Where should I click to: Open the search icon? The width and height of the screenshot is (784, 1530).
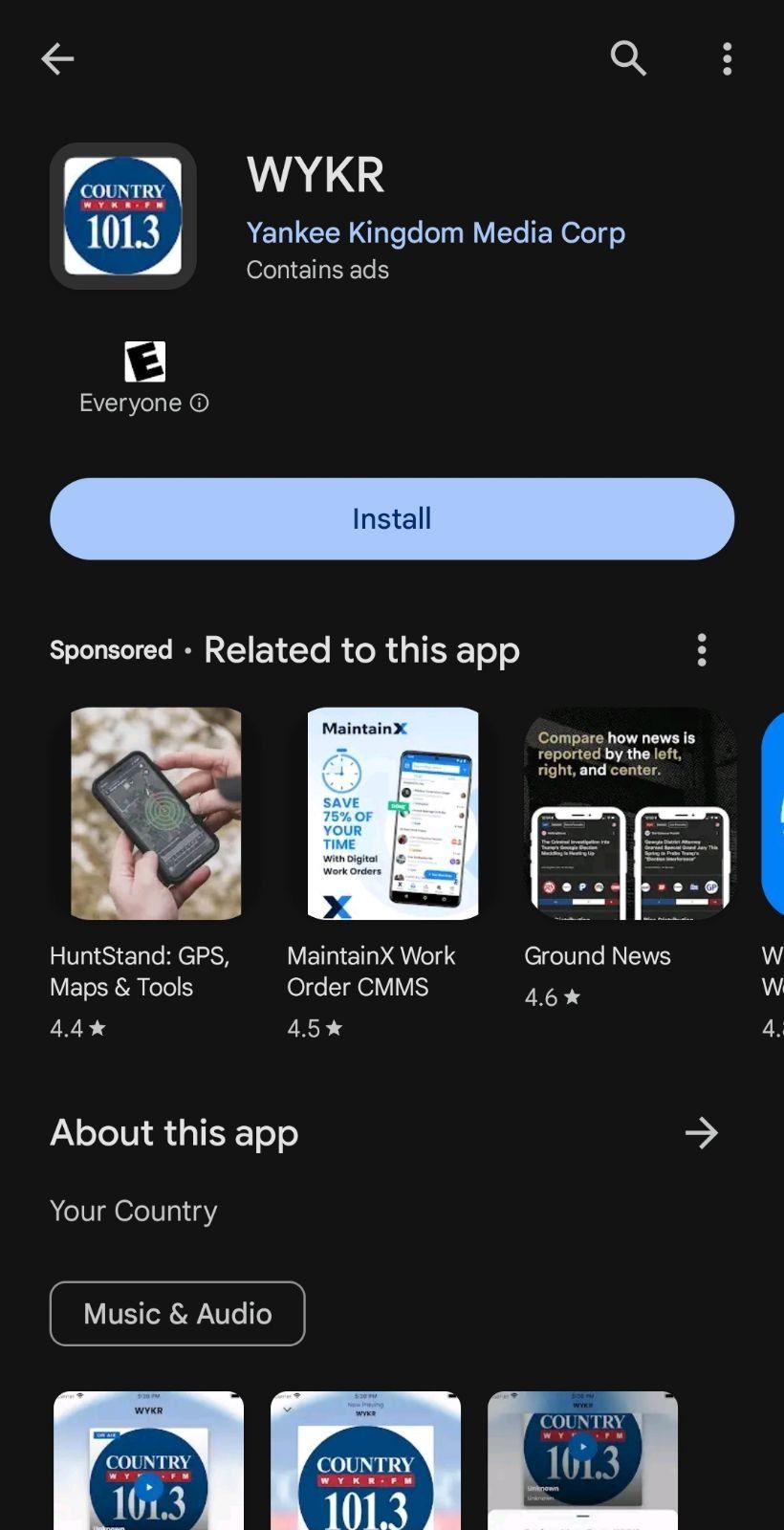click(628, 58)
